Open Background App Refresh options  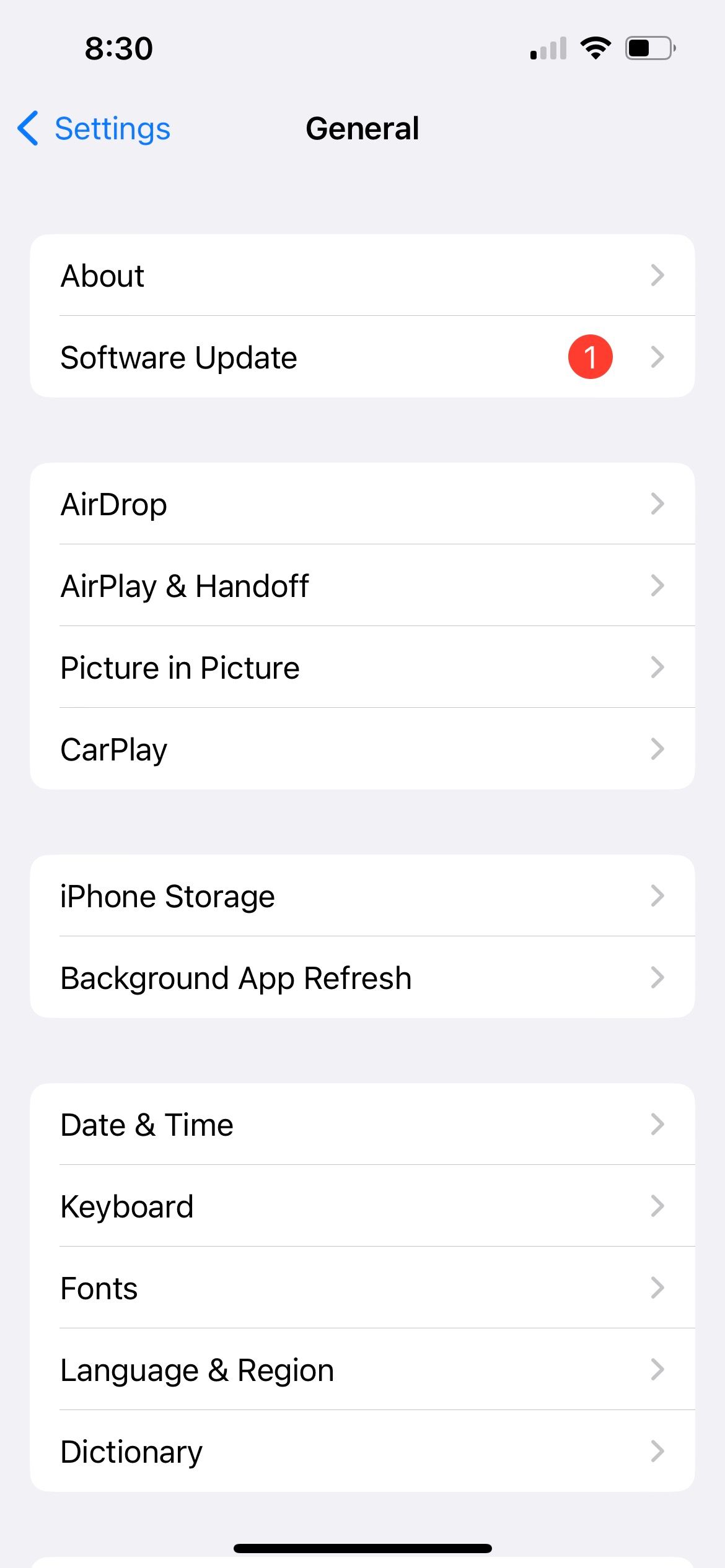pyautogui.click(x=362, y=977)
